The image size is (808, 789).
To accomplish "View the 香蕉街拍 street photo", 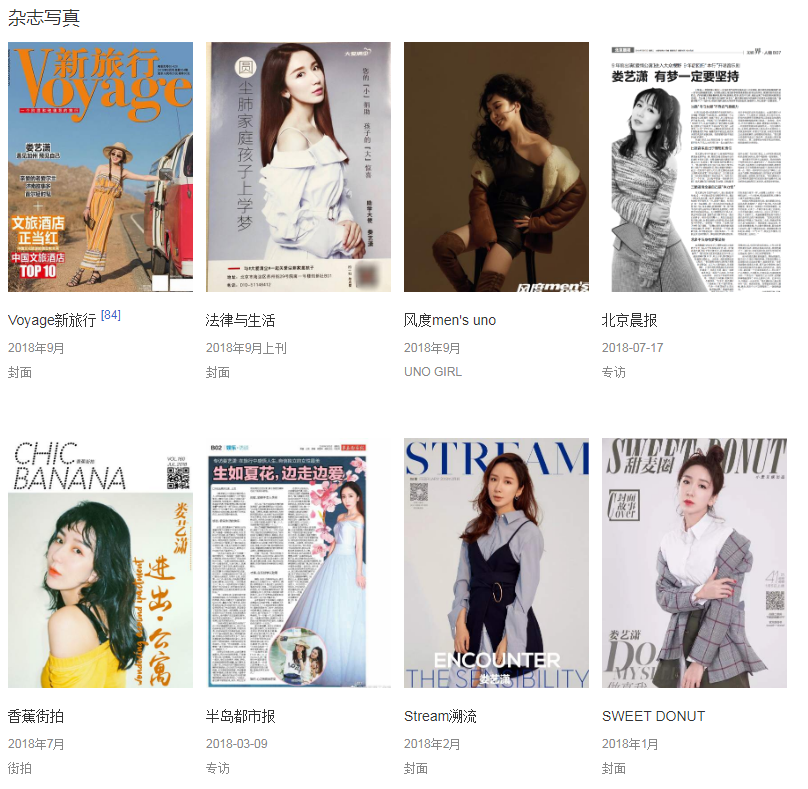I will click(x=100, y=563).
